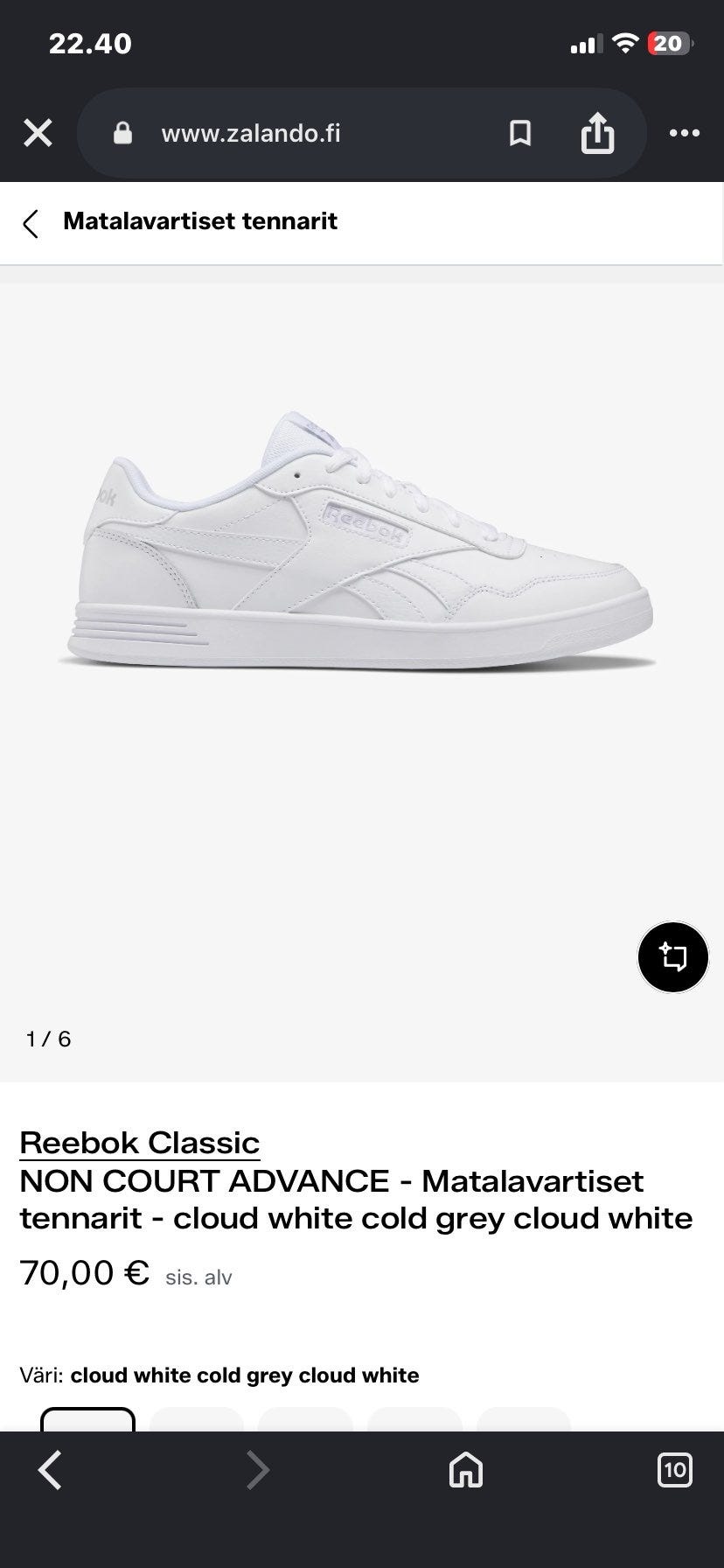Open the Reebok Classic brand link
The image size is (724, 1568).
coord(140,1142)
